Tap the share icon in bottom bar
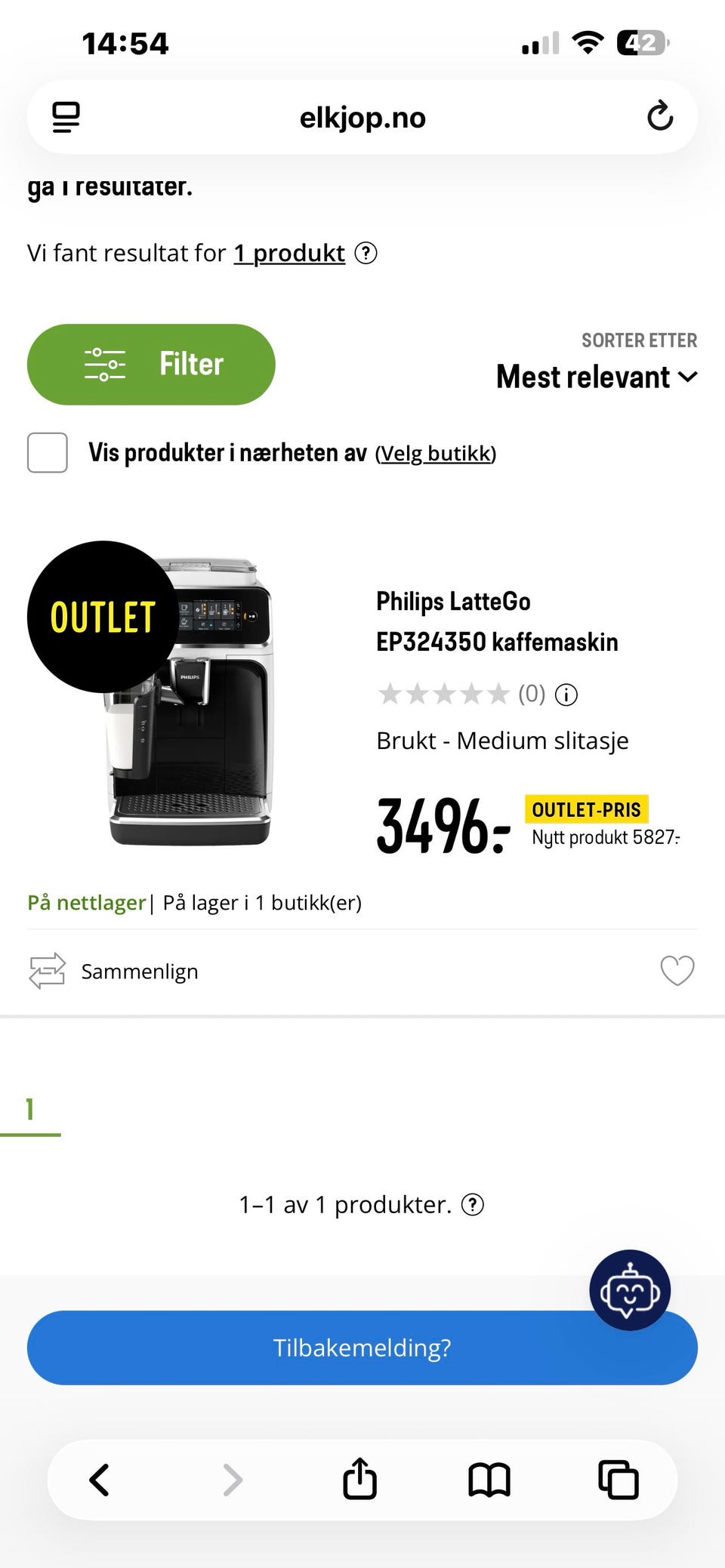Image resolution: width=725 pixels, height=1568 pixels. [359, 1480]
